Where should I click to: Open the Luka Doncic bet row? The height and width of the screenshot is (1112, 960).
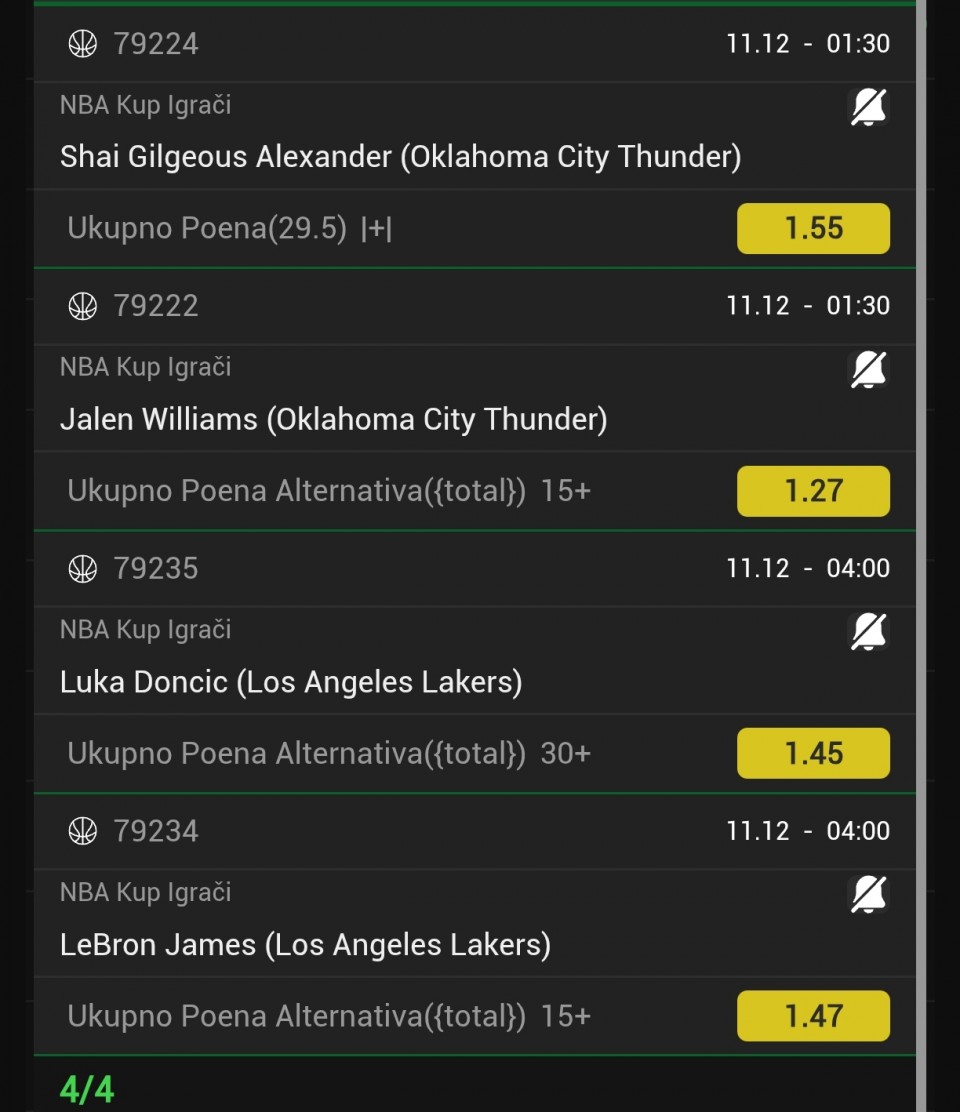click(x=291, y=682)
